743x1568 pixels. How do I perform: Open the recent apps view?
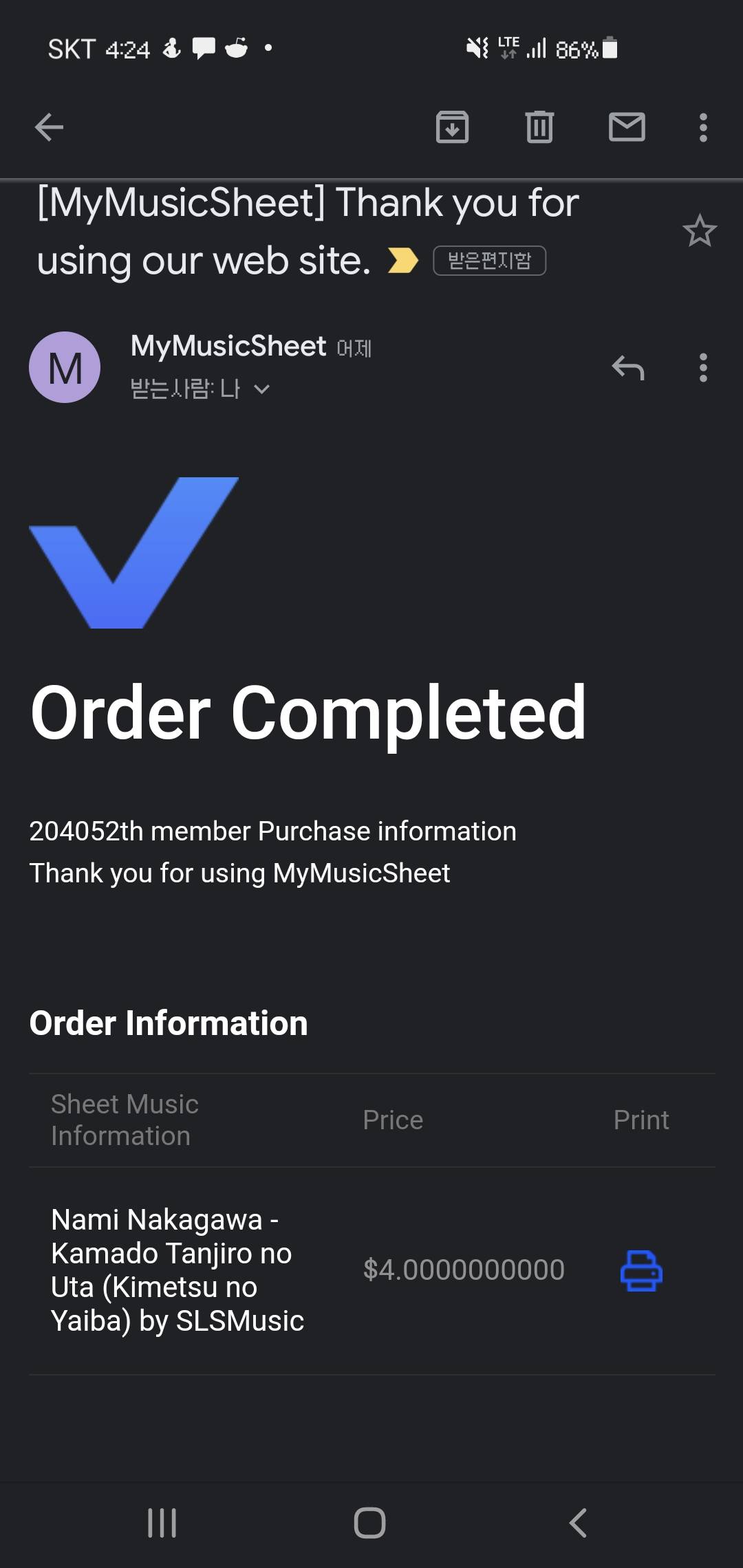coord(162,1523)
